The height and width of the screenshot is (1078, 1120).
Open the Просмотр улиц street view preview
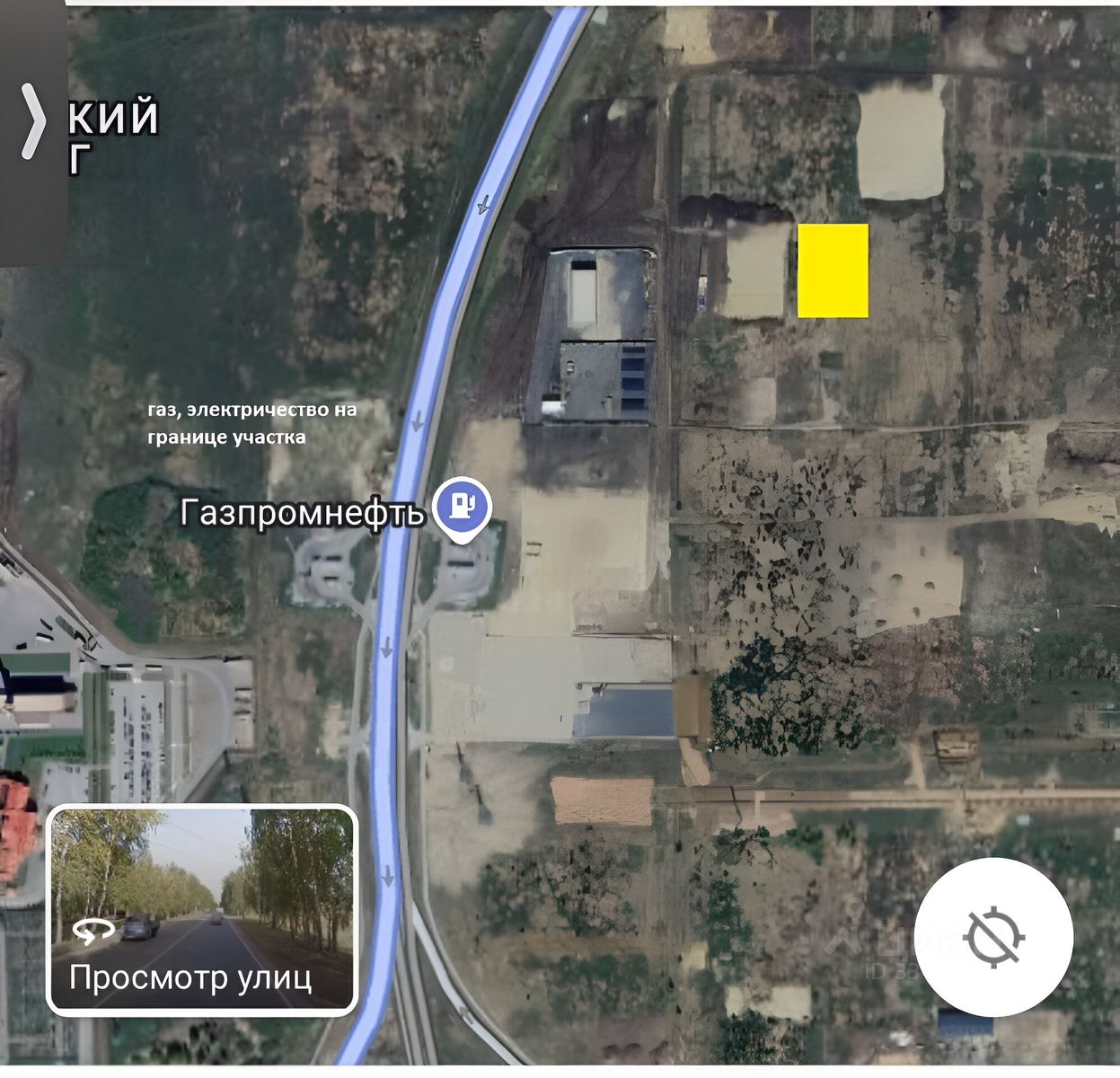pyautogui.click(x=202, y=909)
